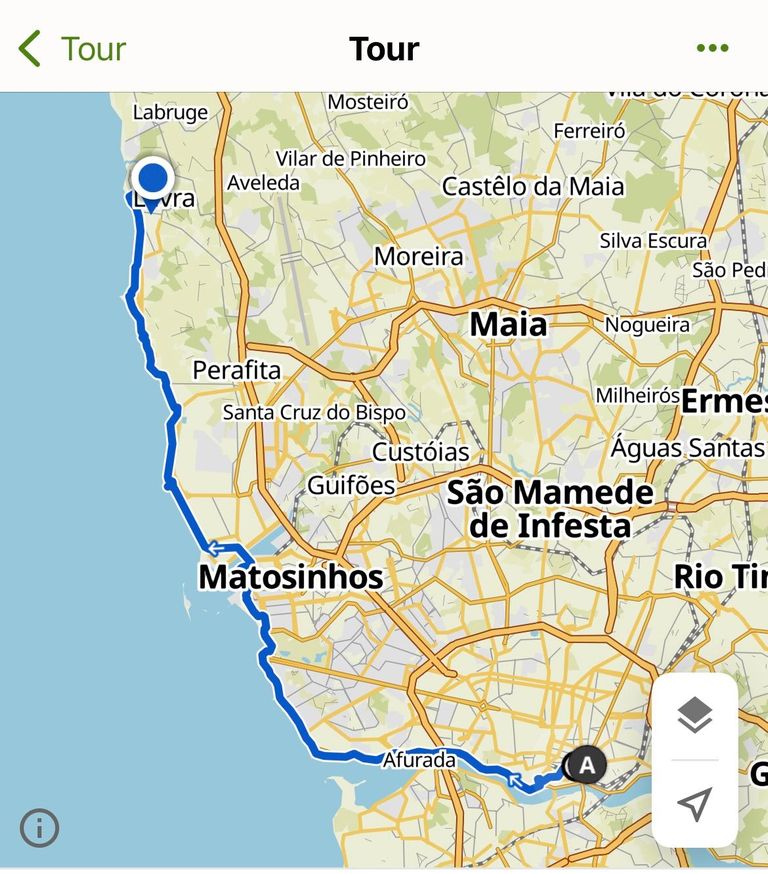Open the map layers selector
This screenshot has width=768, height=874.
[x=694, y=715]
